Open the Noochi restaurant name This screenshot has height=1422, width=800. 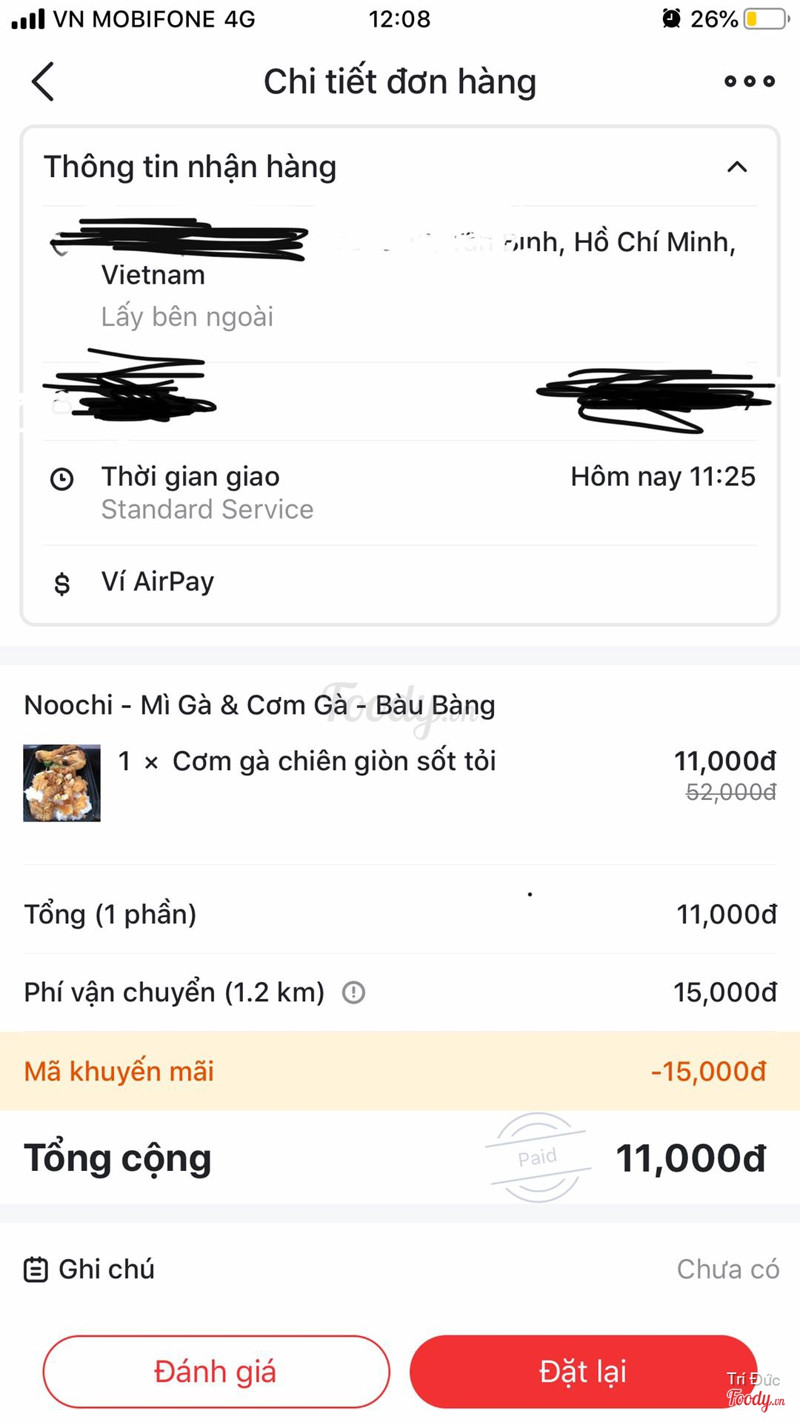click(259, 705)
